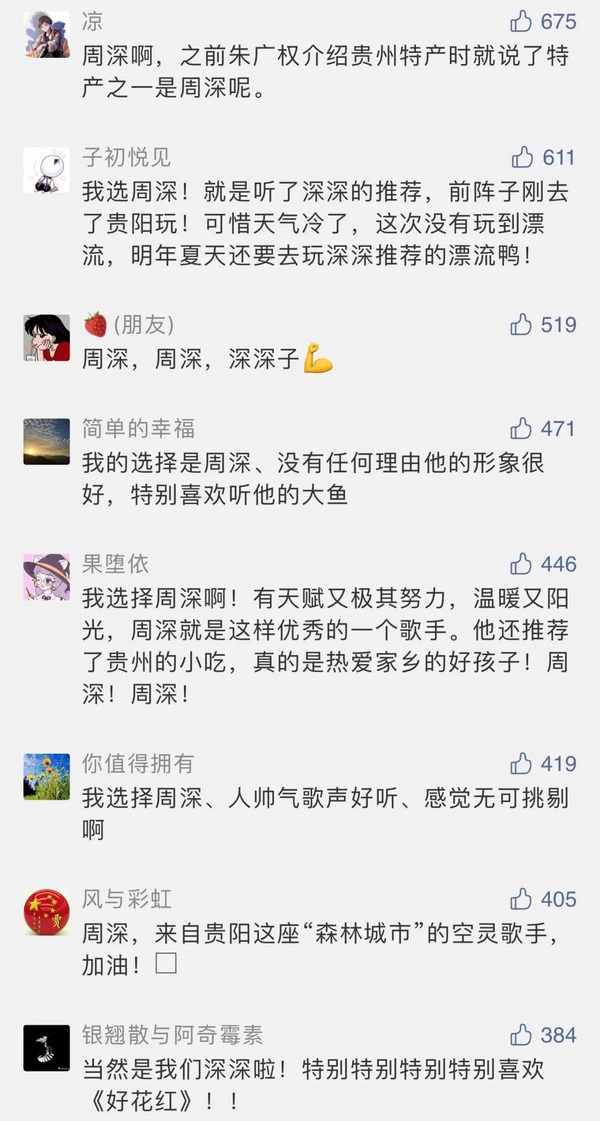Upvote the comment by 风与彩虹
This screenshot has width=600, height=1121.
pos(521,899)
